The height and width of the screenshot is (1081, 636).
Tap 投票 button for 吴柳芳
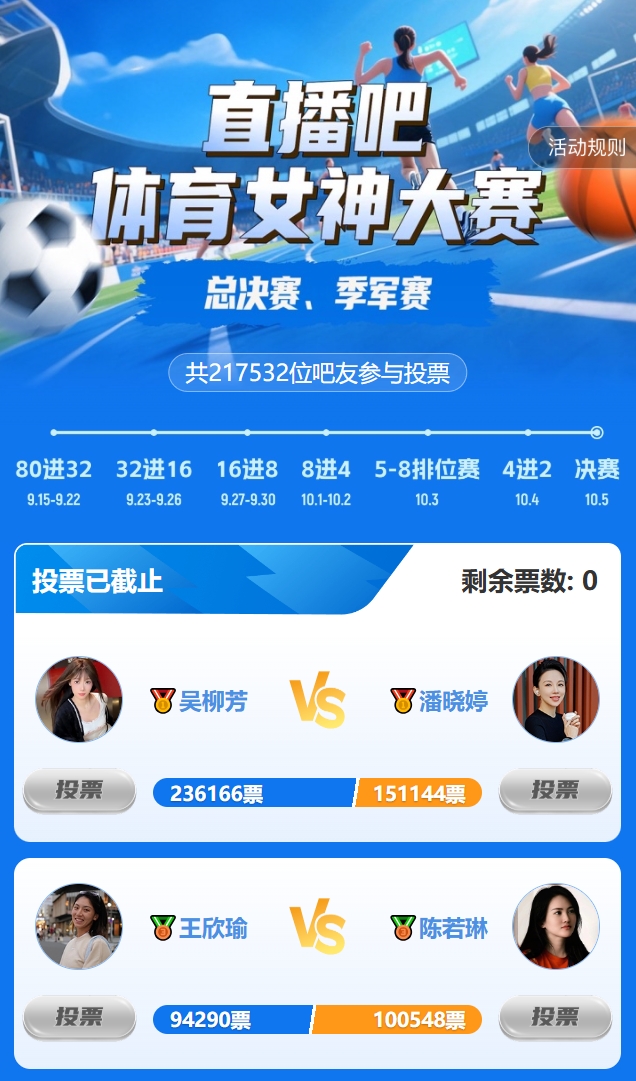(79, 790)
